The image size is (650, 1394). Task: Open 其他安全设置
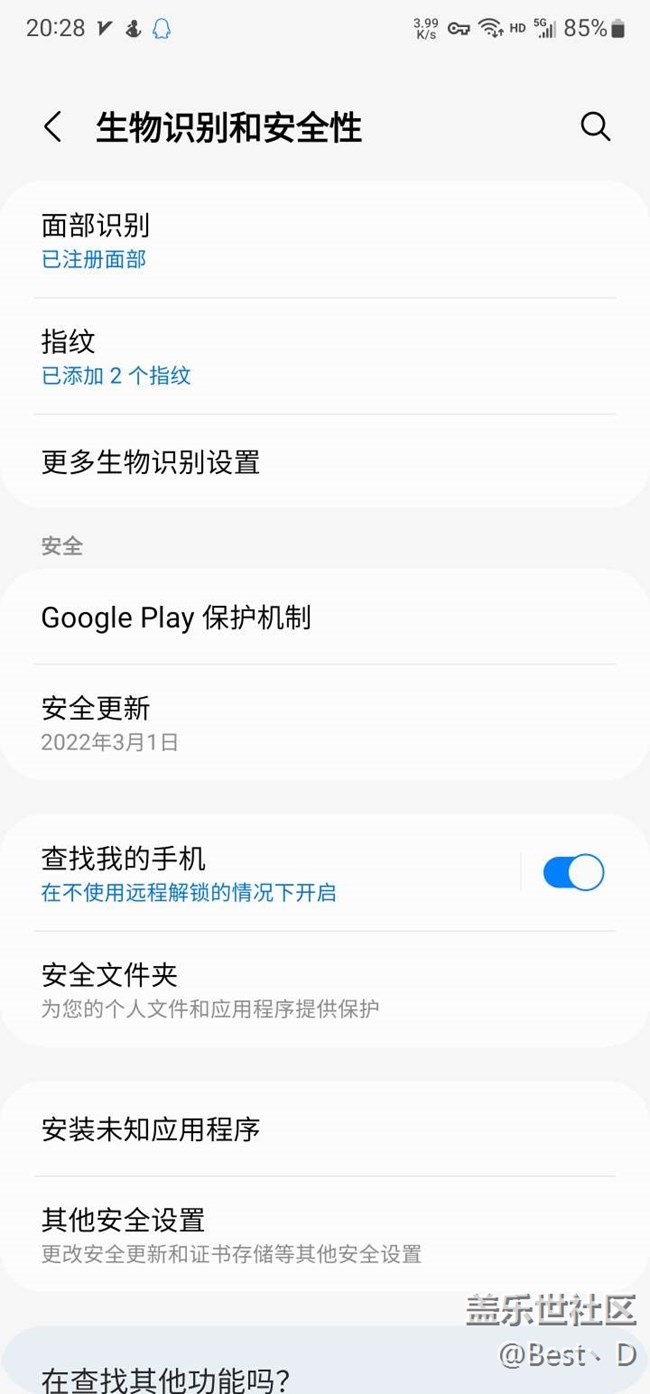[324, 1235]
